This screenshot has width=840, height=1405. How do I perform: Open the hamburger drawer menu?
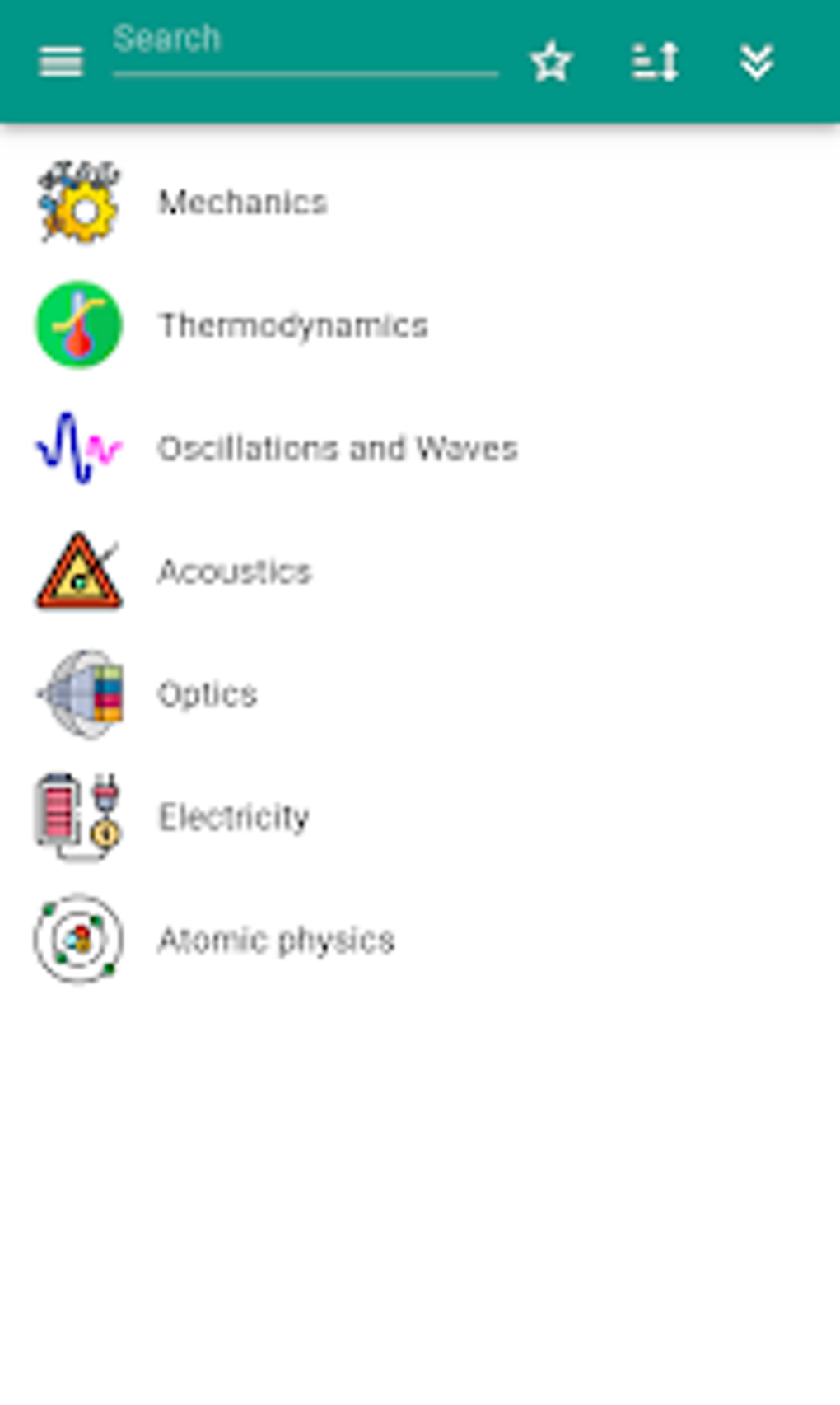tap(61, 62)
